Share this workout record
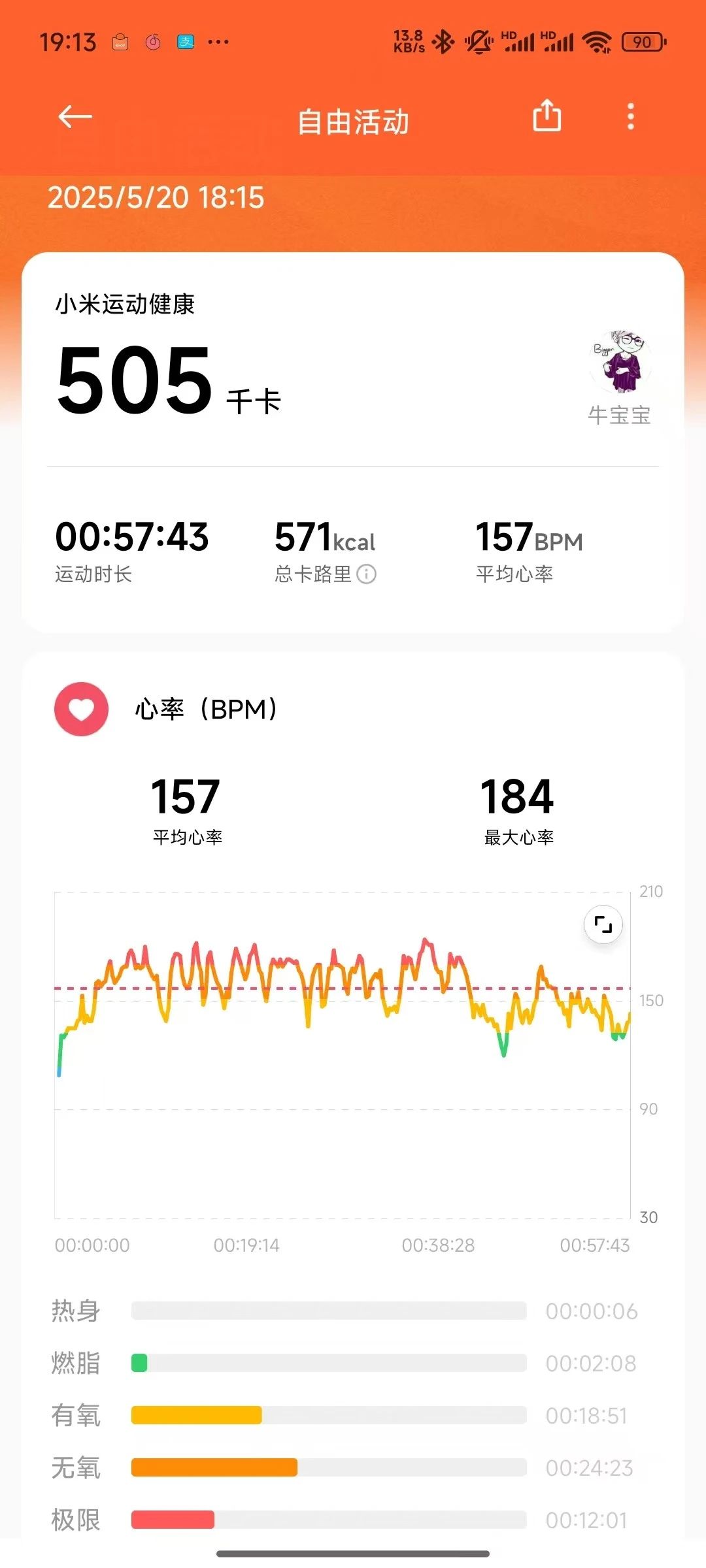Screen dimensions: 706x1568 click(x=547, y=116)
